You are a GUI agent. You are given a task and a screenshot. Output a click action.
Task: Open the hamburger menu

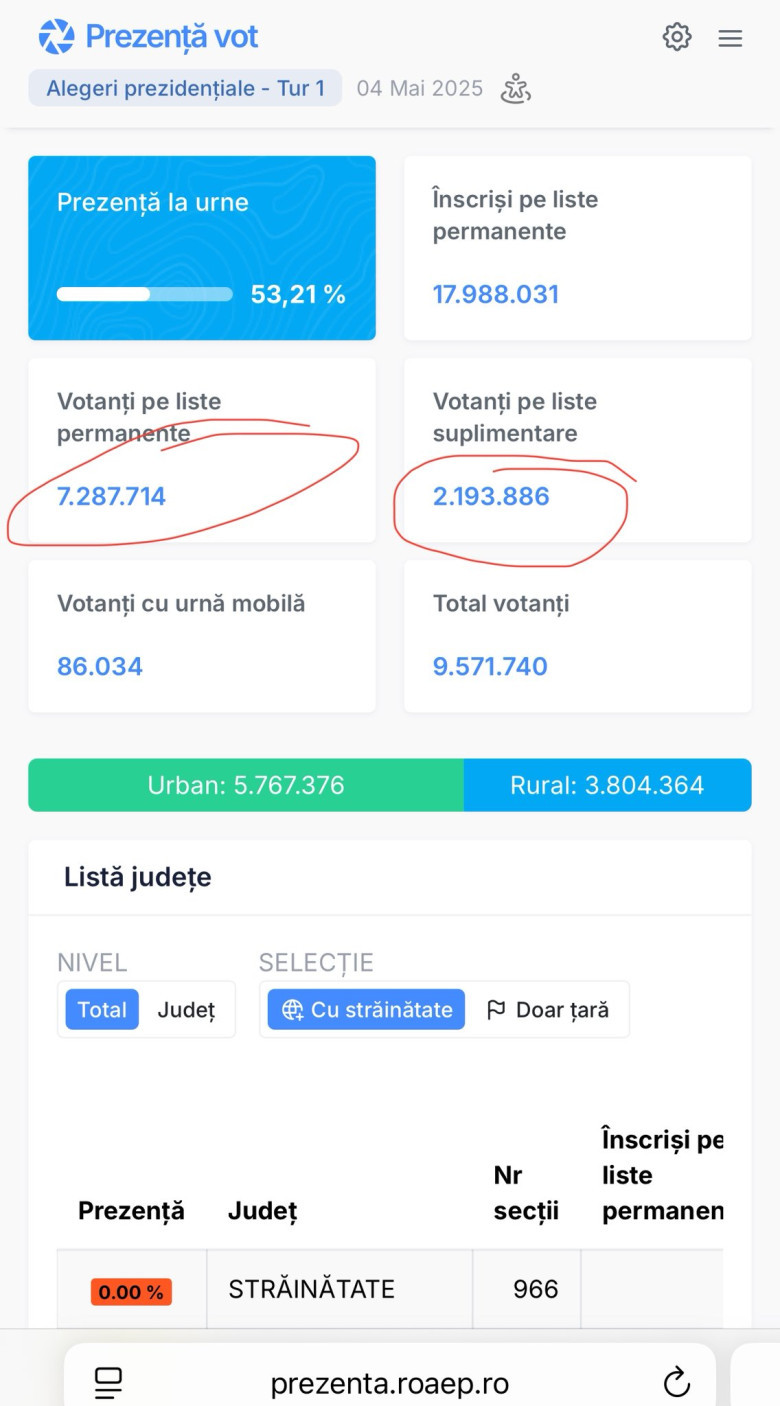point(731,38)
